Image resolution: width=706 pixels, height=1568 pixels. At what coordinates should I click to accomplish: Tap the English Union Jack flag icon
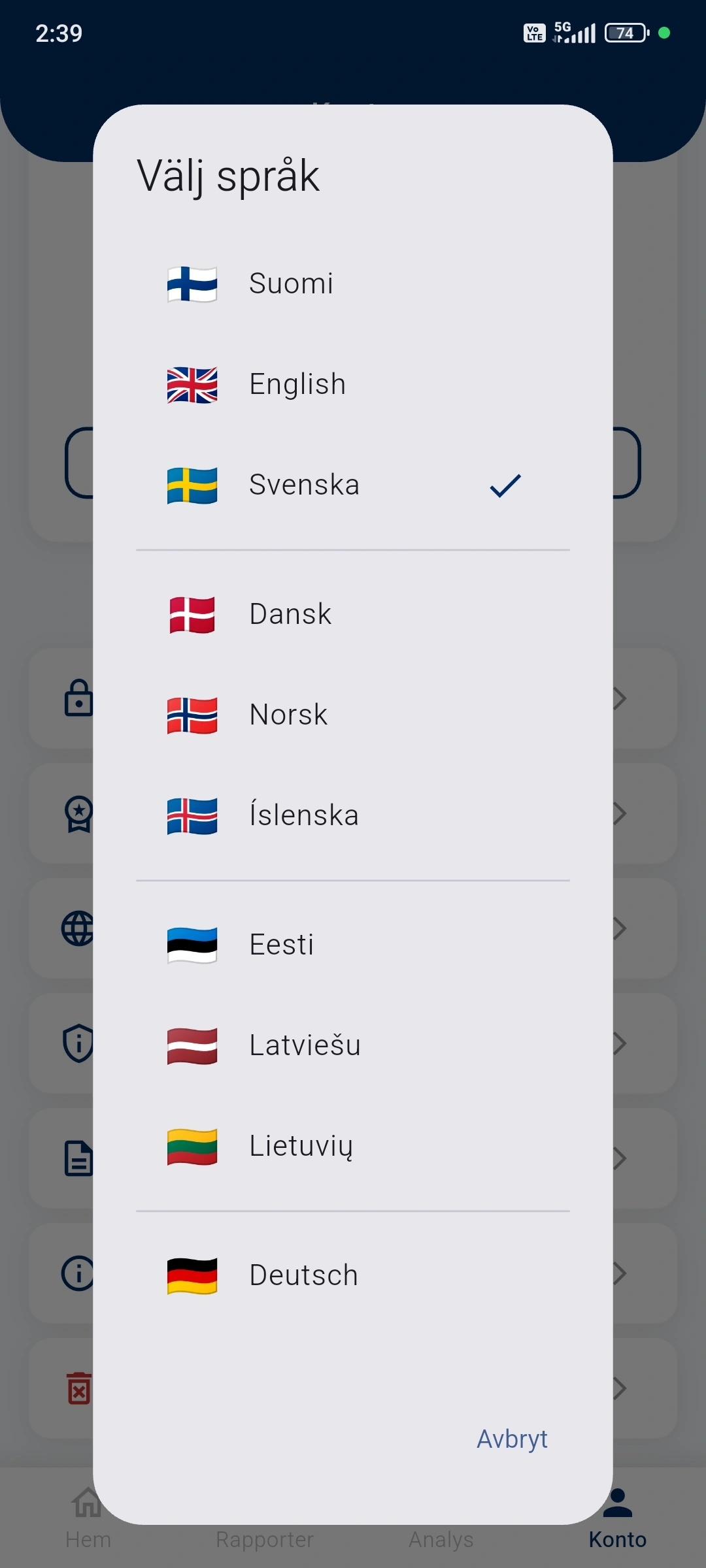(x=192, y=385)
